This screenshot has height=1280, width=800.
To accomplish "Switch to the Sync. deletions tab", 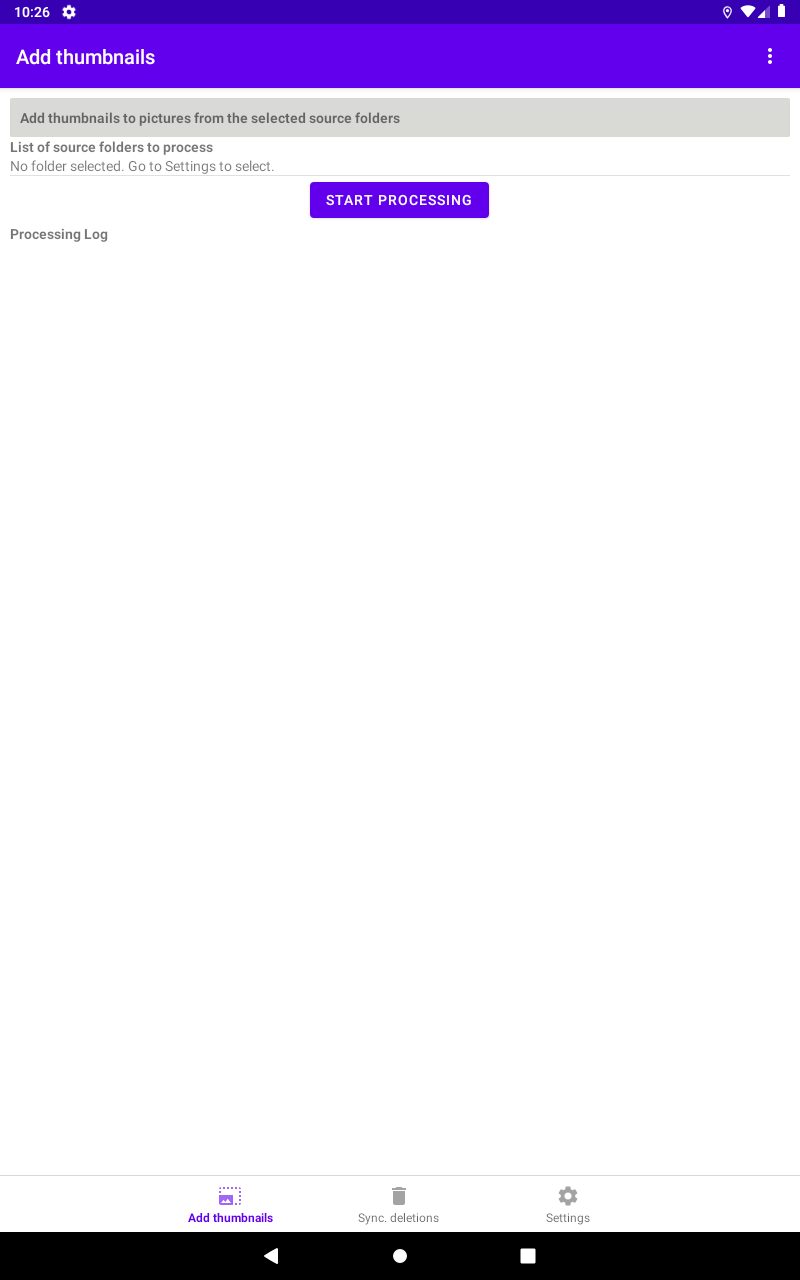I will [398, 1204].
